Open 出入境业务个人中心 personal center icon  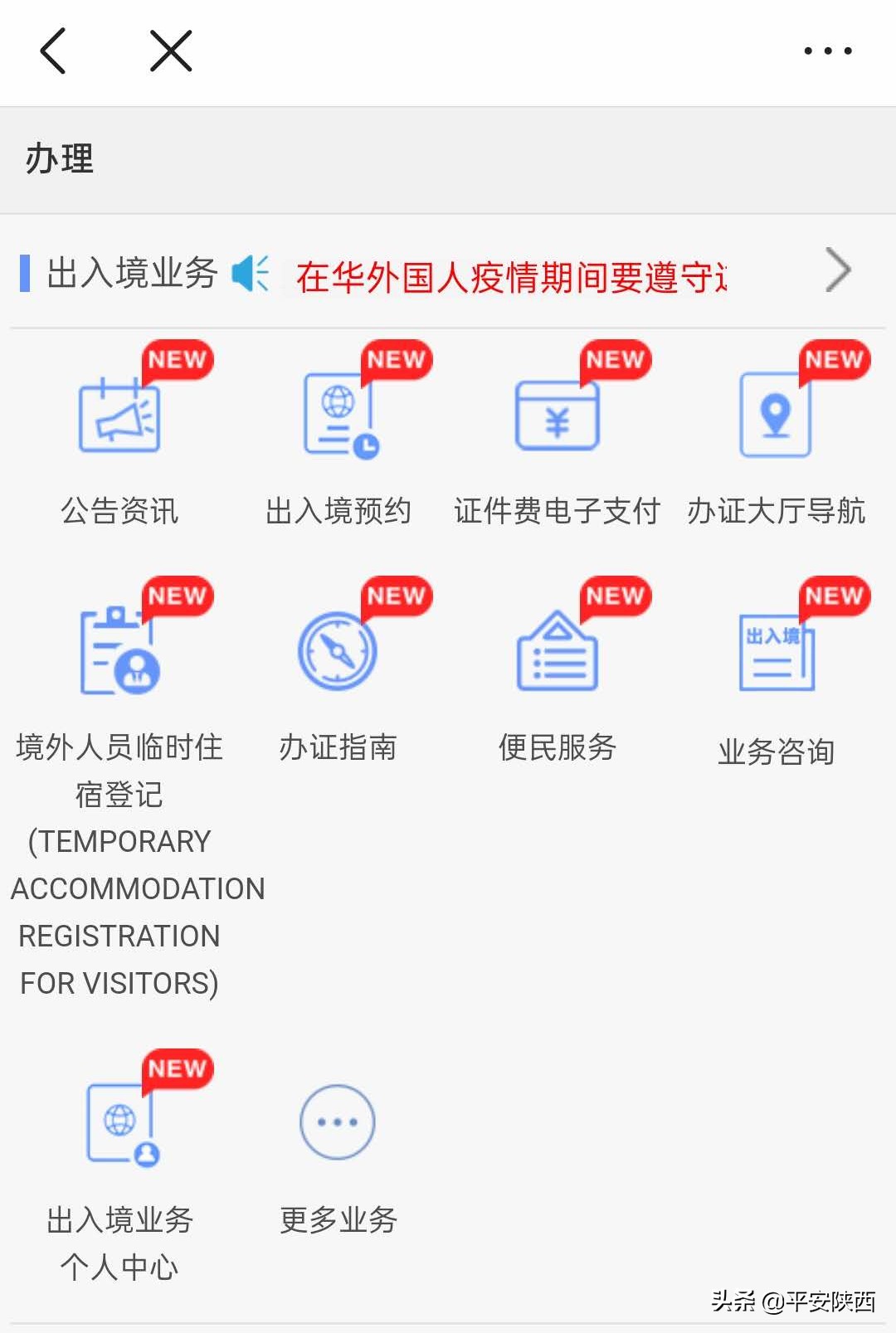(x=119, y=1124)
